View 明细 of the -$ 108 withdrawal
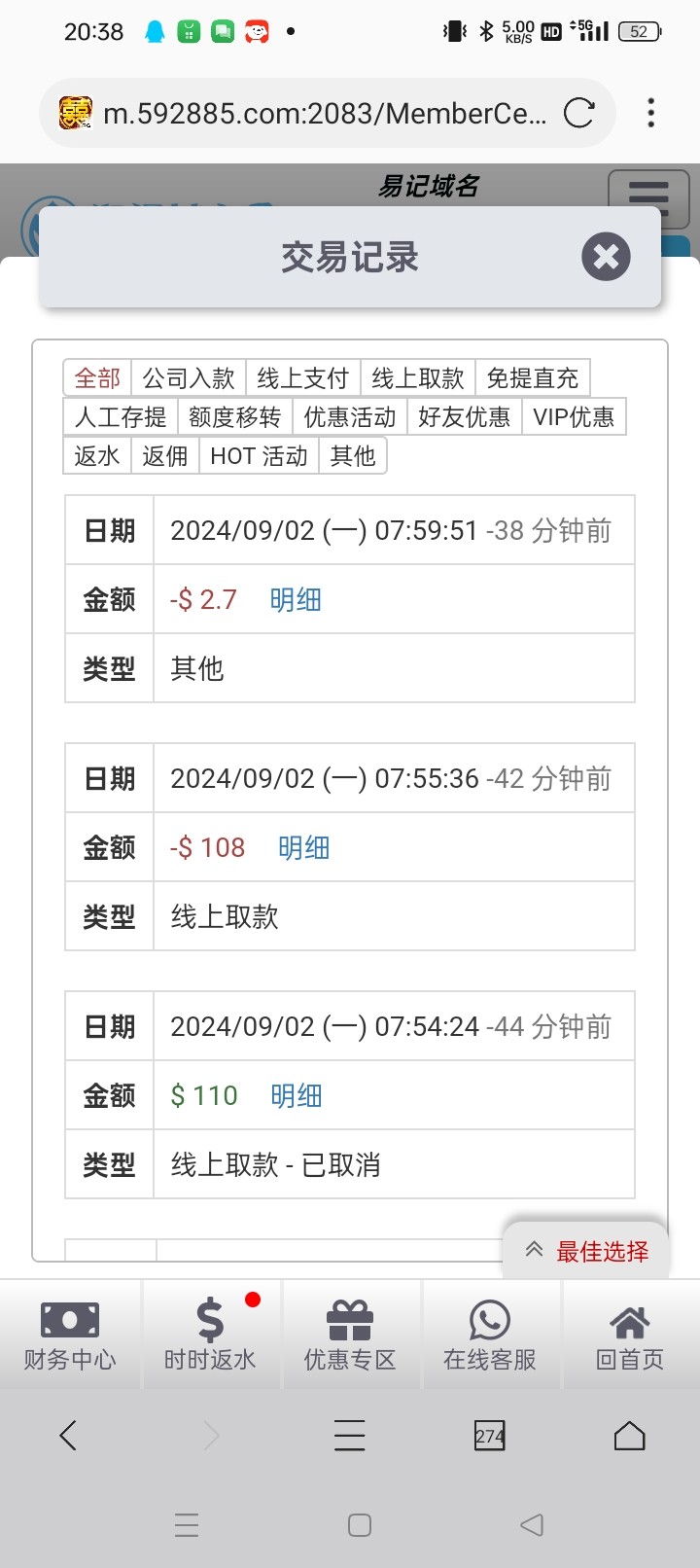The image size is (700, 1568). pyautogui.click(x=304, y=848)
